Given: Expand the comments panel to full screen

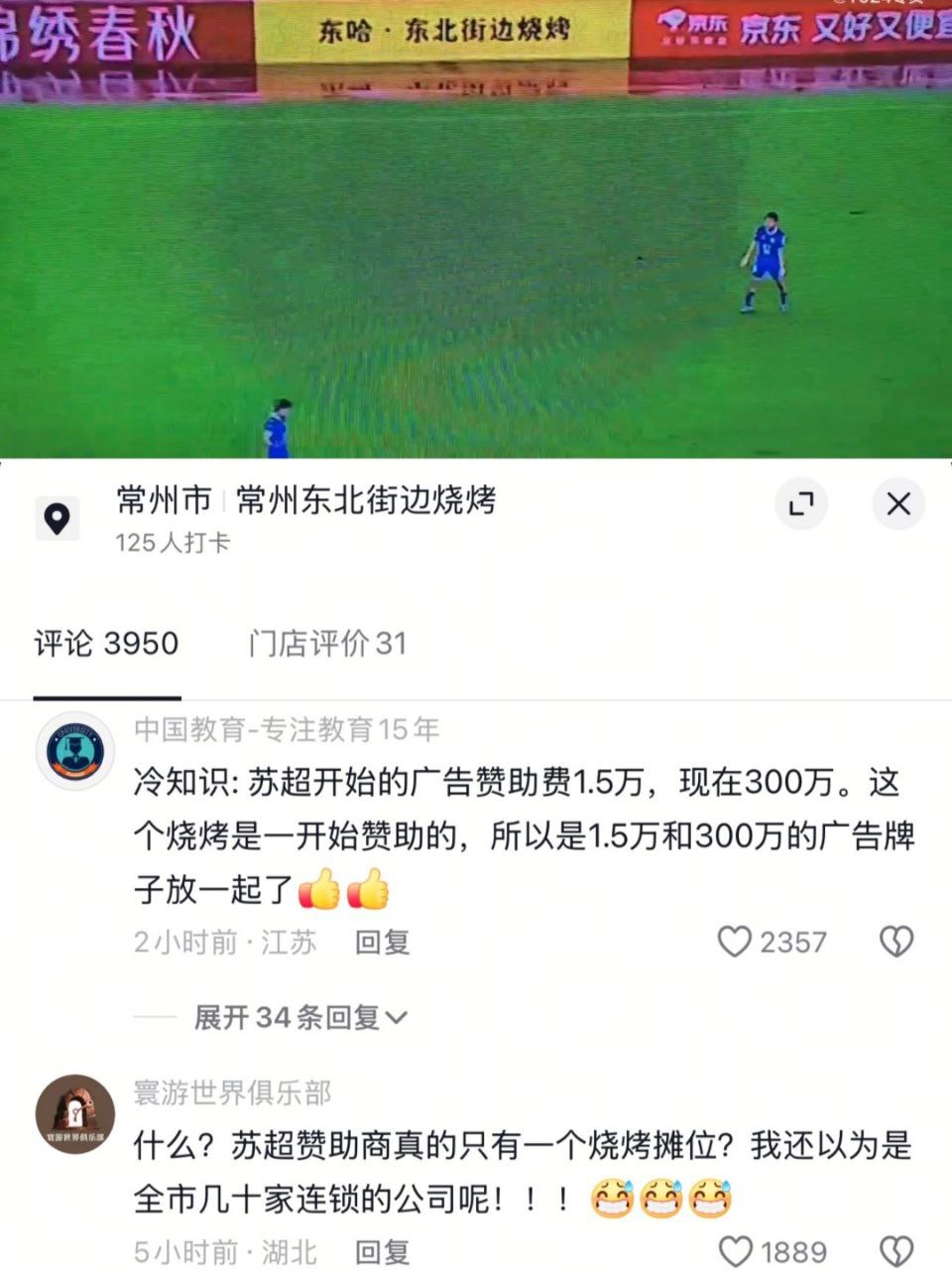Looking at the screenshot, I should [x=801, y=504].
